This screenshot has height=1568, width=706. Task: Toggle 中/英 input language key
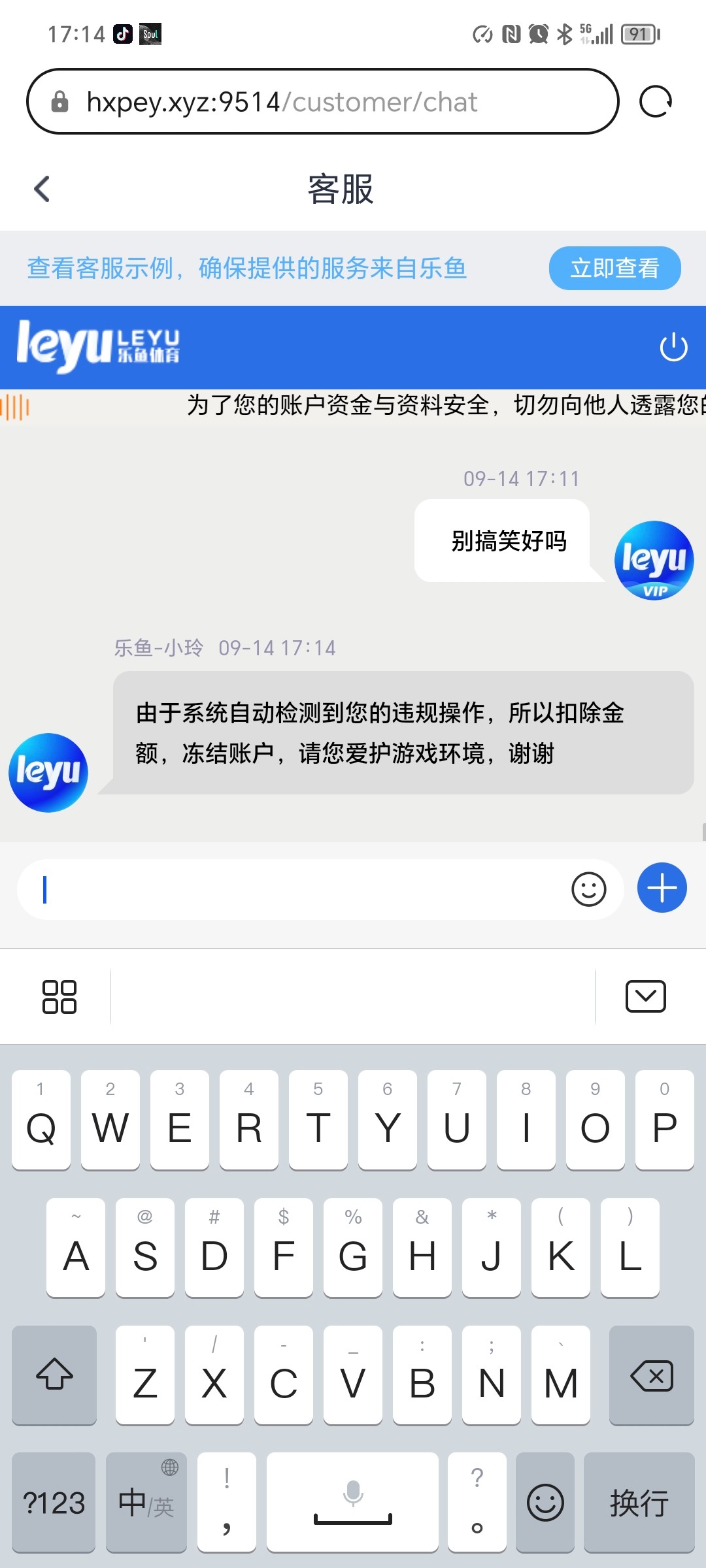[x=146, y=1502]
